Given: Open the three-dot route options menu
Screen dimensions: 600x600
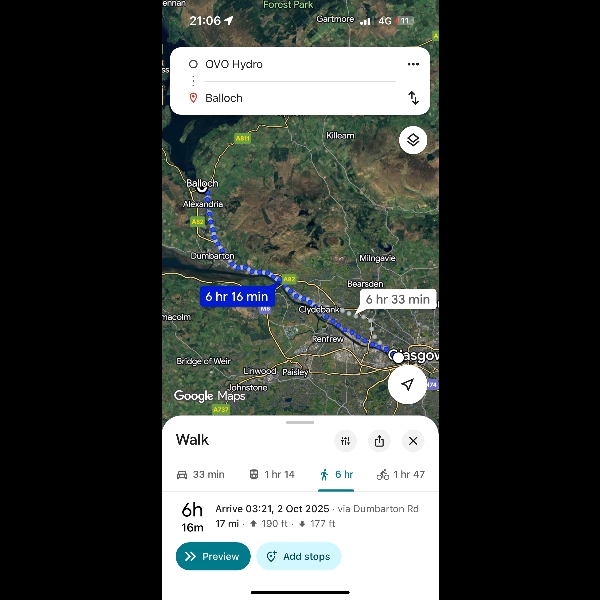Looking at the screenshot, I should [413, 64].
